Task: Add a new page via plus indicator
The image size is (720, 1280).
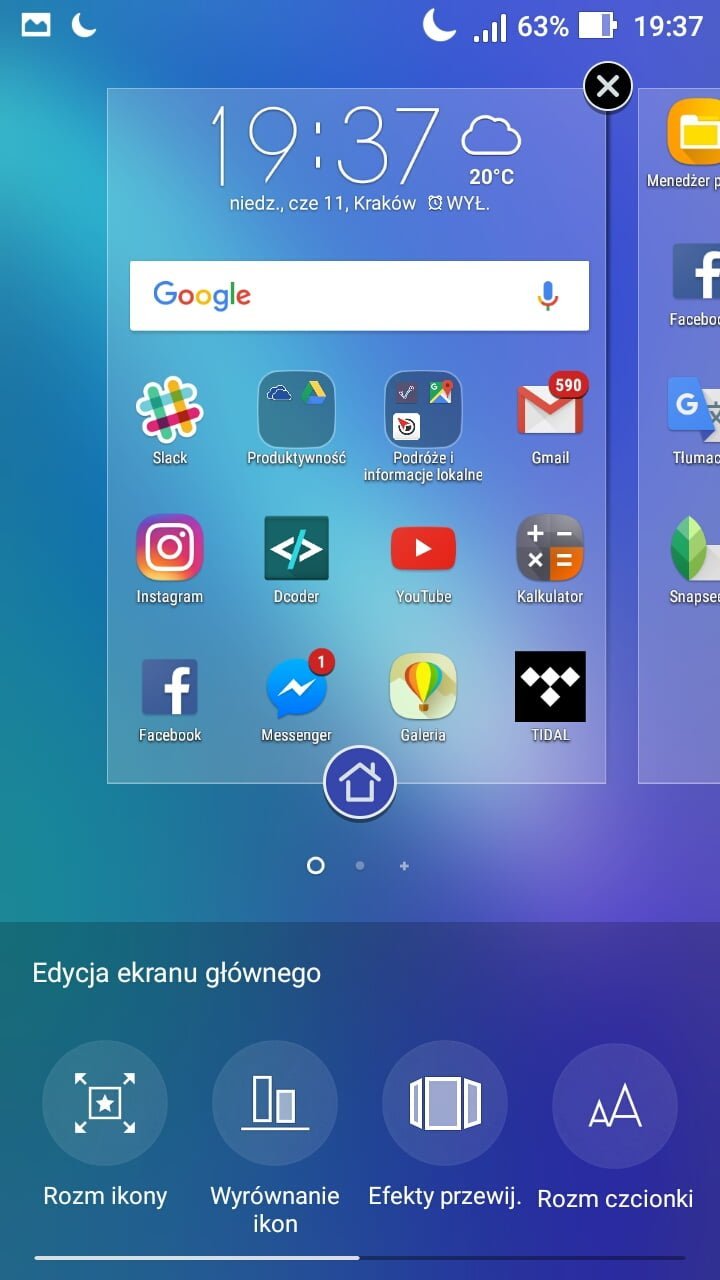Action: 404,866
